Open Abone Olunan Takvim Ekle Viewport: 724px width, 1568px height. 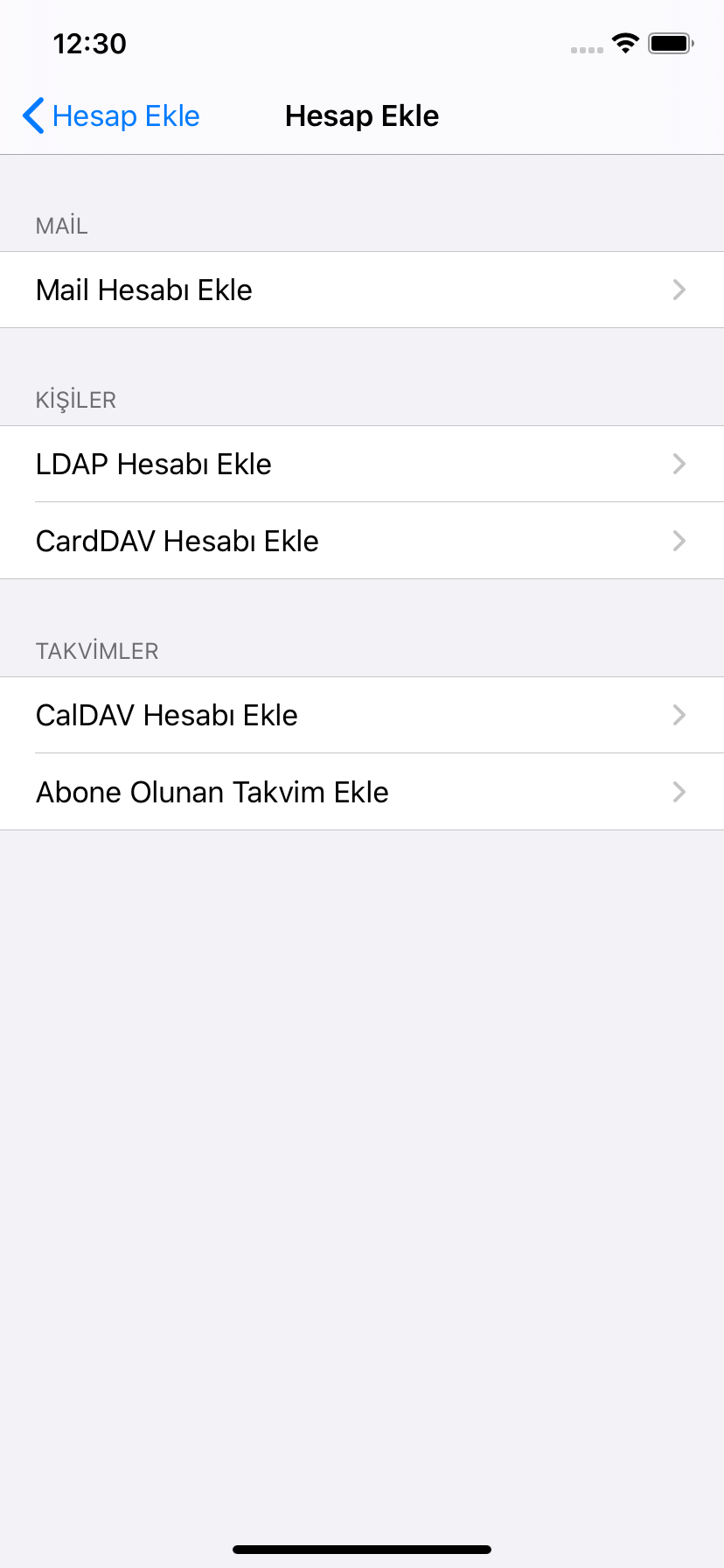[361, 792]
